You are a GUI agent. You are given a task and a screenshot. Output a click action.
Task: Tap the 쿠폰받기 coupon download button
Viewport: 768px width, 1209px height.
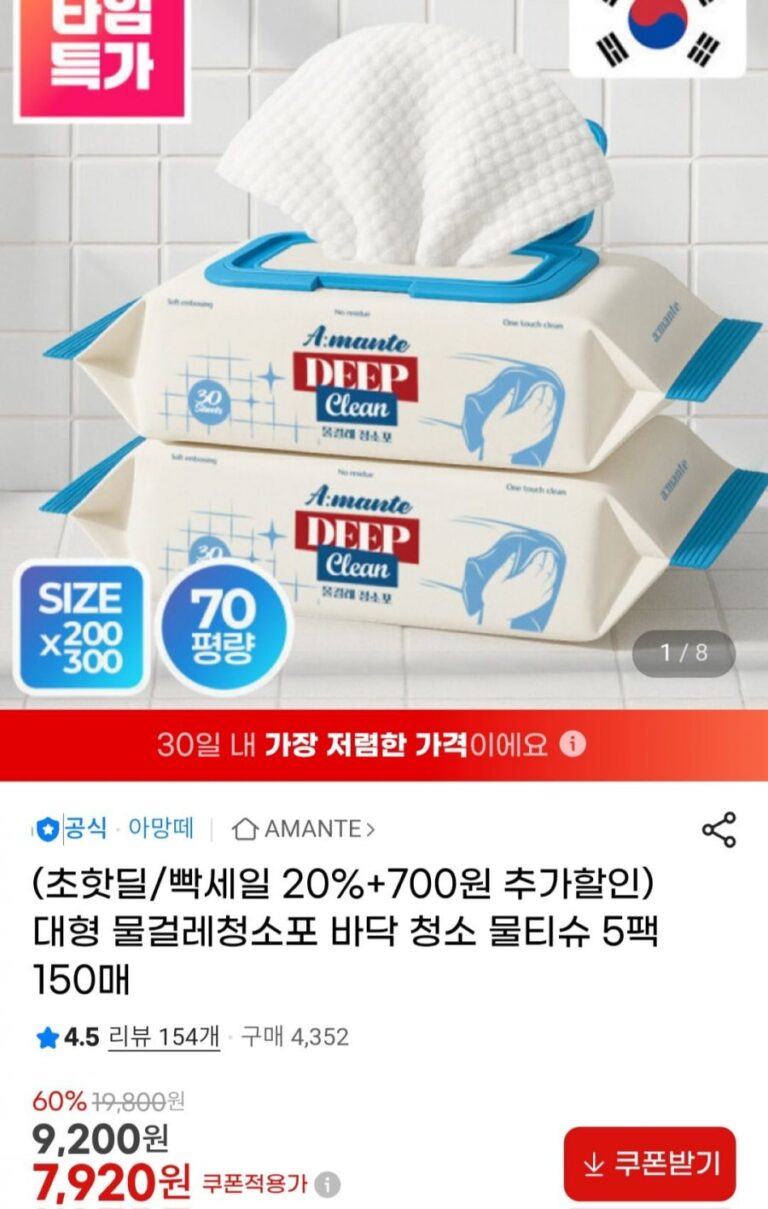click(649, 1163)
